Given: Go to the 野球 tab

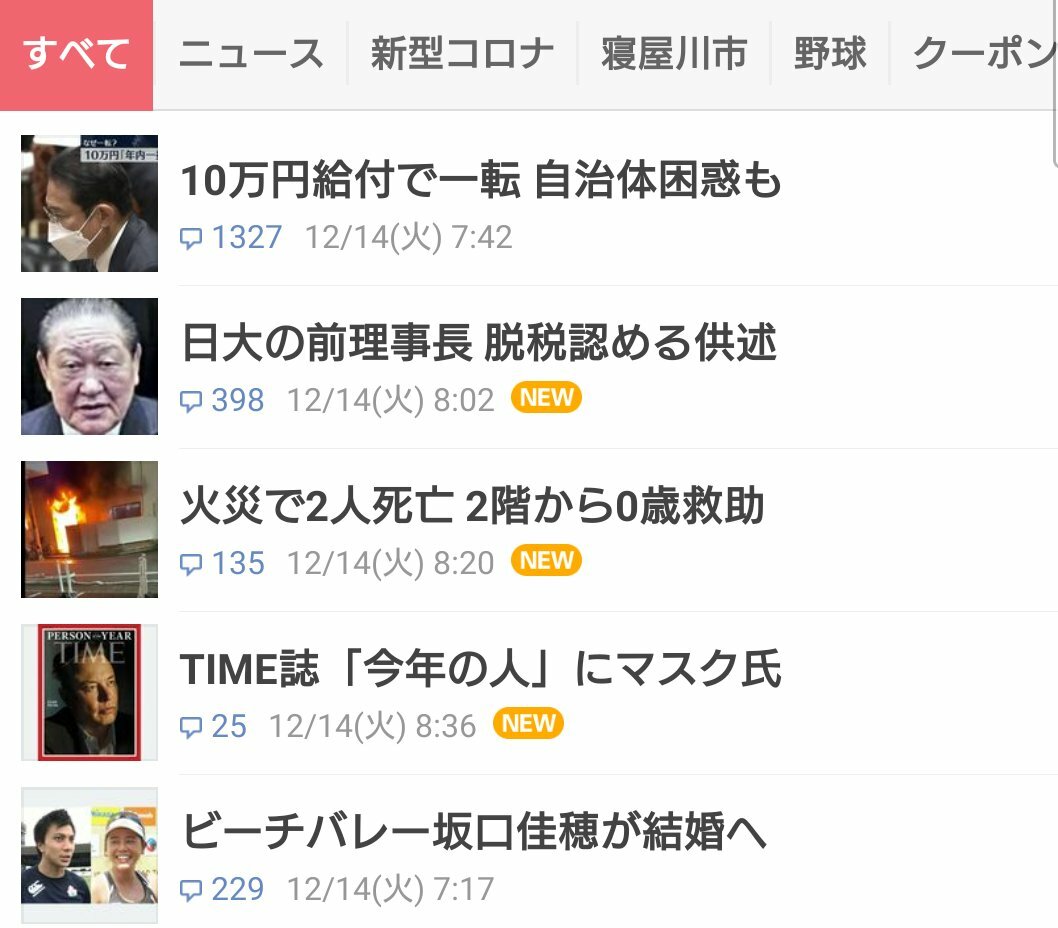Looking at the screenshot, I should pos(829,54).
